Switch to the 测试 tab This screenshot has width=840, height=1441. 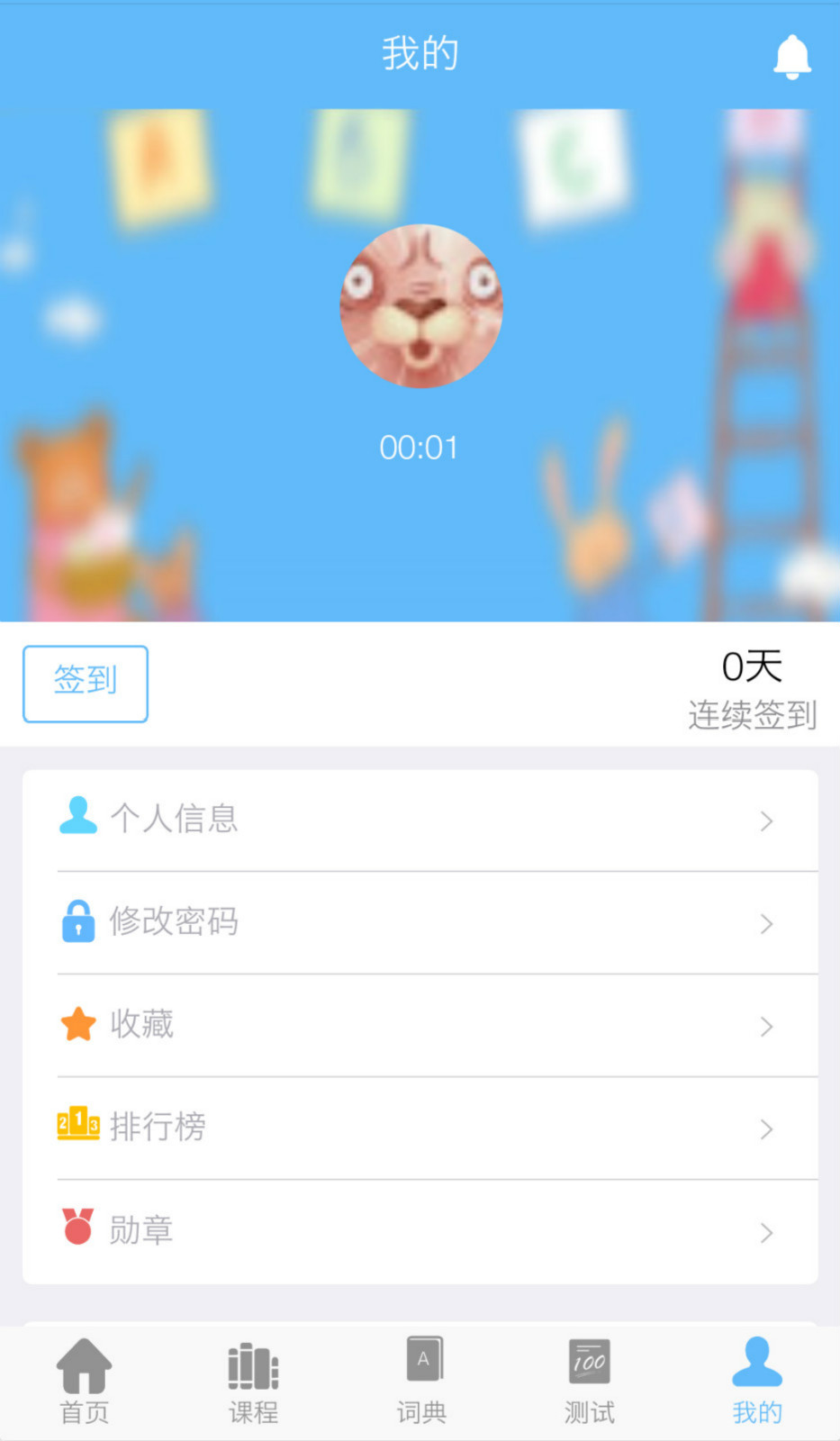click(x=588, y=1382)
